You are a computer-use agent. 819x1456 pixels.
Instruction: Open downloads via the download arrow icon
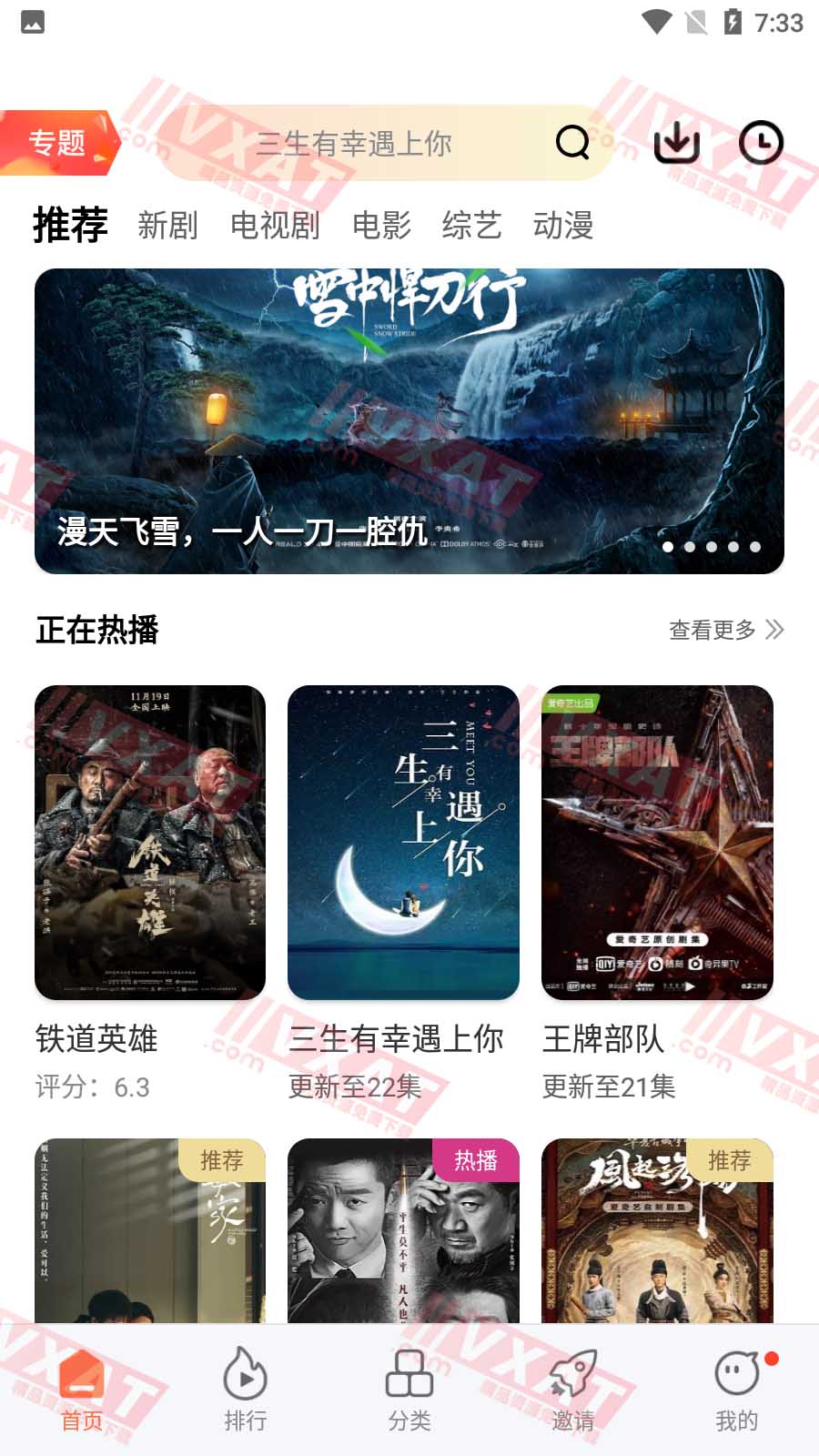pyautogui.click(x=678, y=143)
